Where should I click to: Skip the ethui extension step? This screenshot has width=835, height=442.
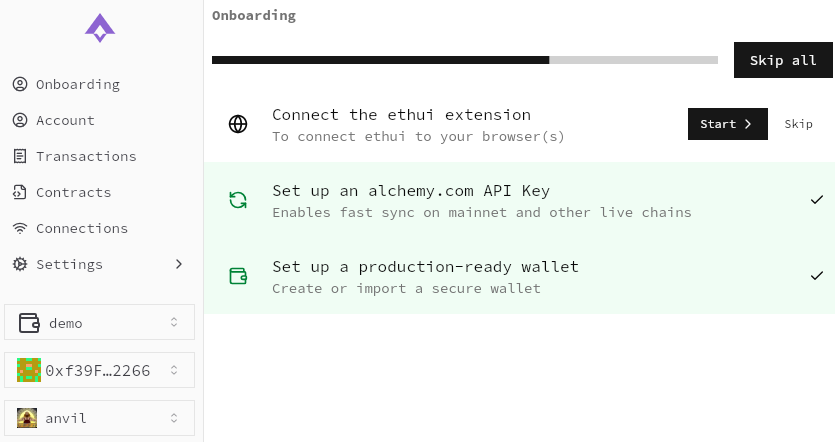[x=798, y=124]
